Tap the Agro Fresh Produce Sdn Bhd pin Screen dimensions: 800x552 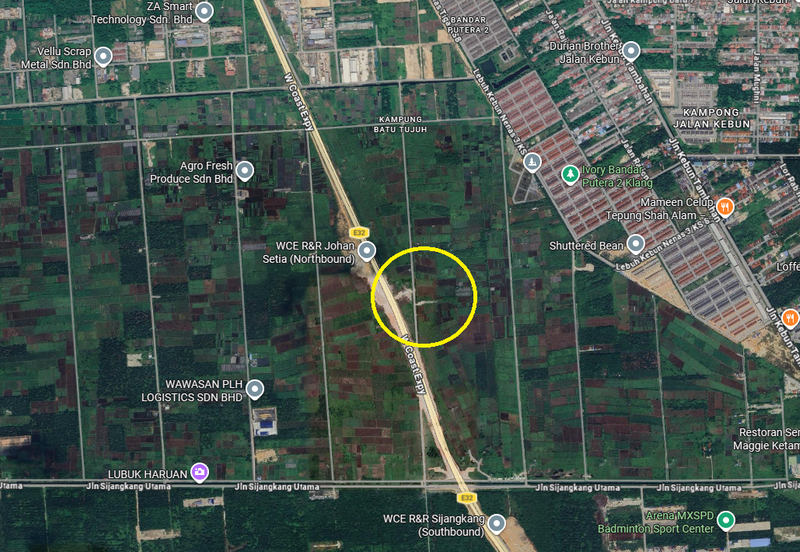point(244,171)
